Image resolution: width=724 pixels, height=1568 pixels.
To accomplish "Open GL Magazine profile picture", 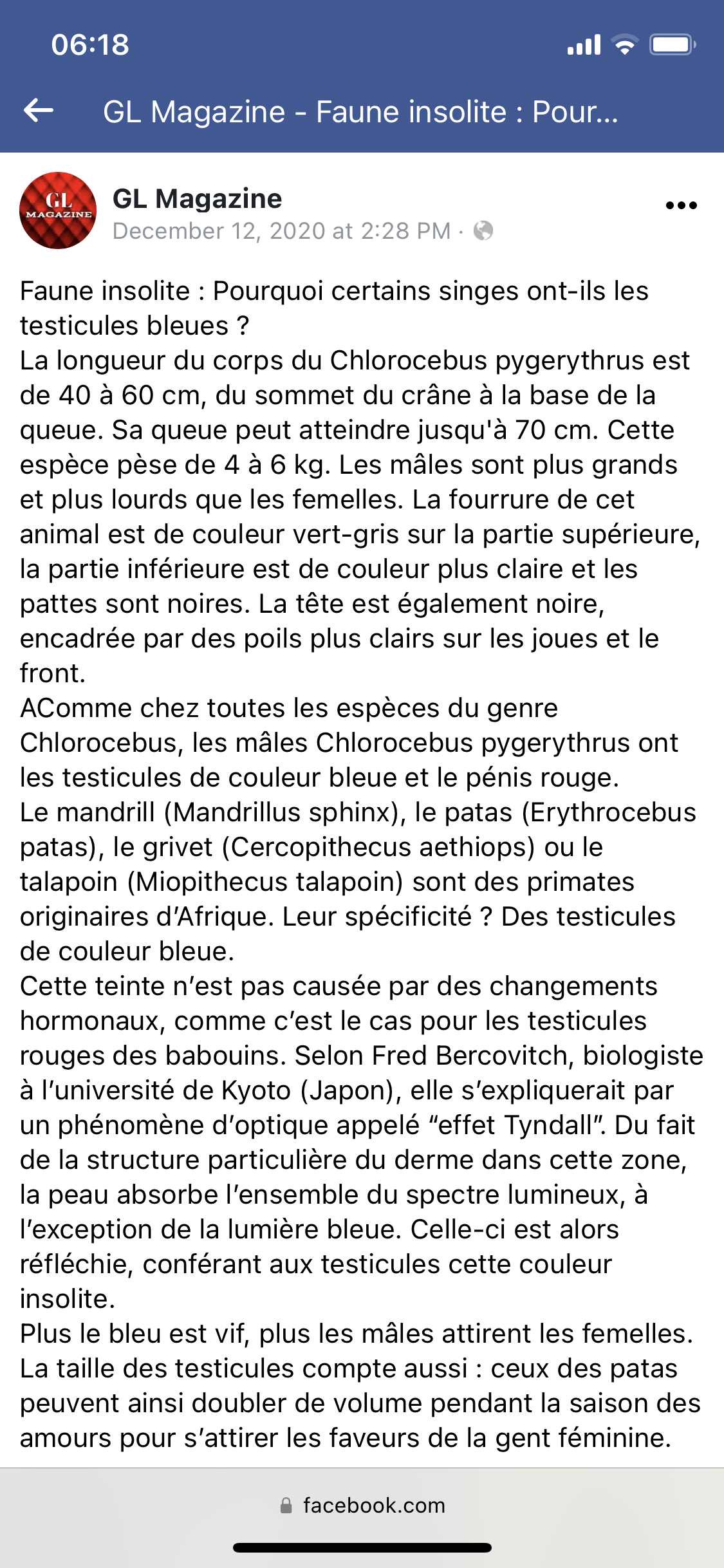I will click(58, 210).
